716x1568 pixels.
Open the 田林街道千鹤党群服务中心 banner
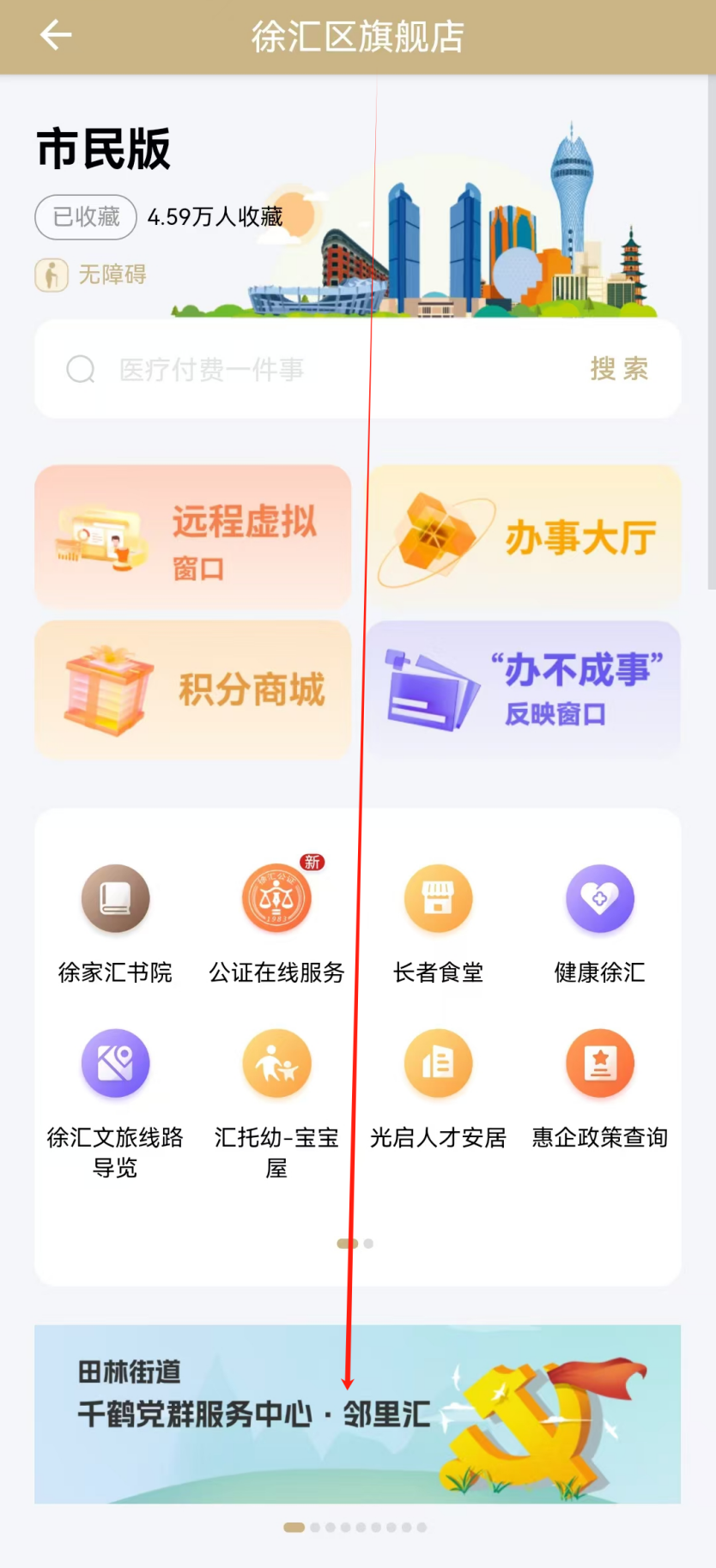(357, 1413)
